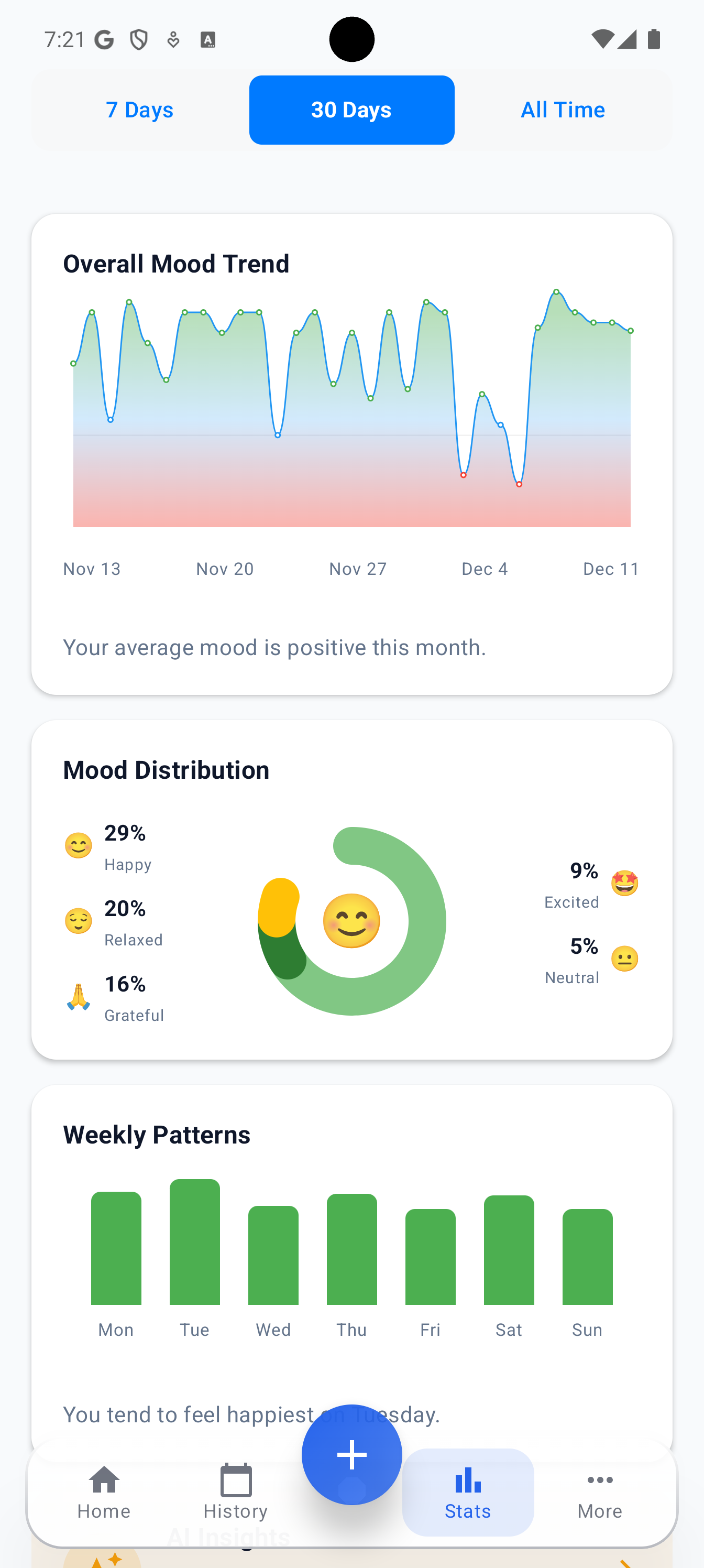Tap the Dec 4 label on the chart axis
This screenshot has width=704, height=1568.
485,569
